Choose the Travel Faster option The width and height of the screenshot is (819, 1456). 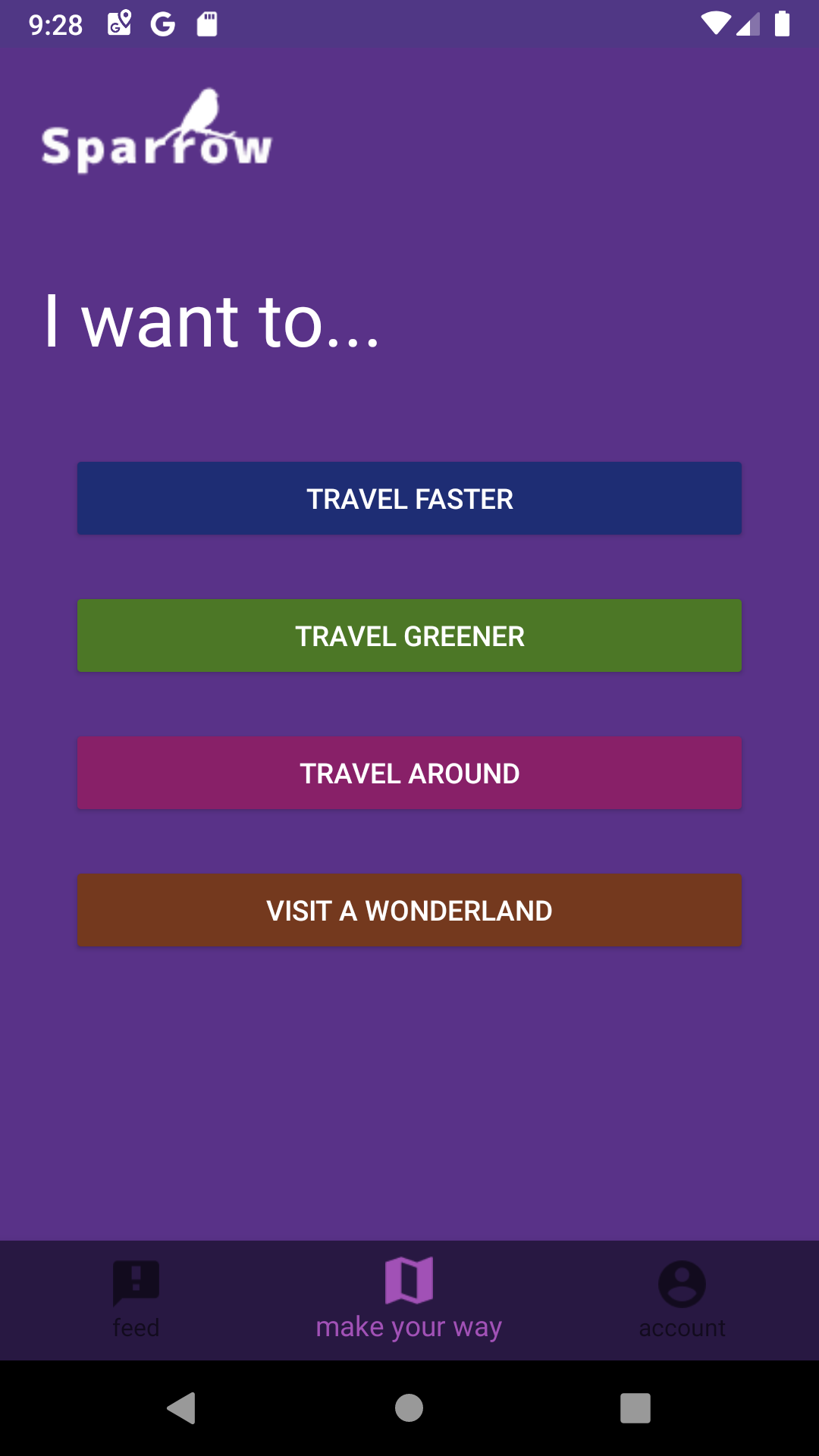pyautogui.click(x=409, y=498)
